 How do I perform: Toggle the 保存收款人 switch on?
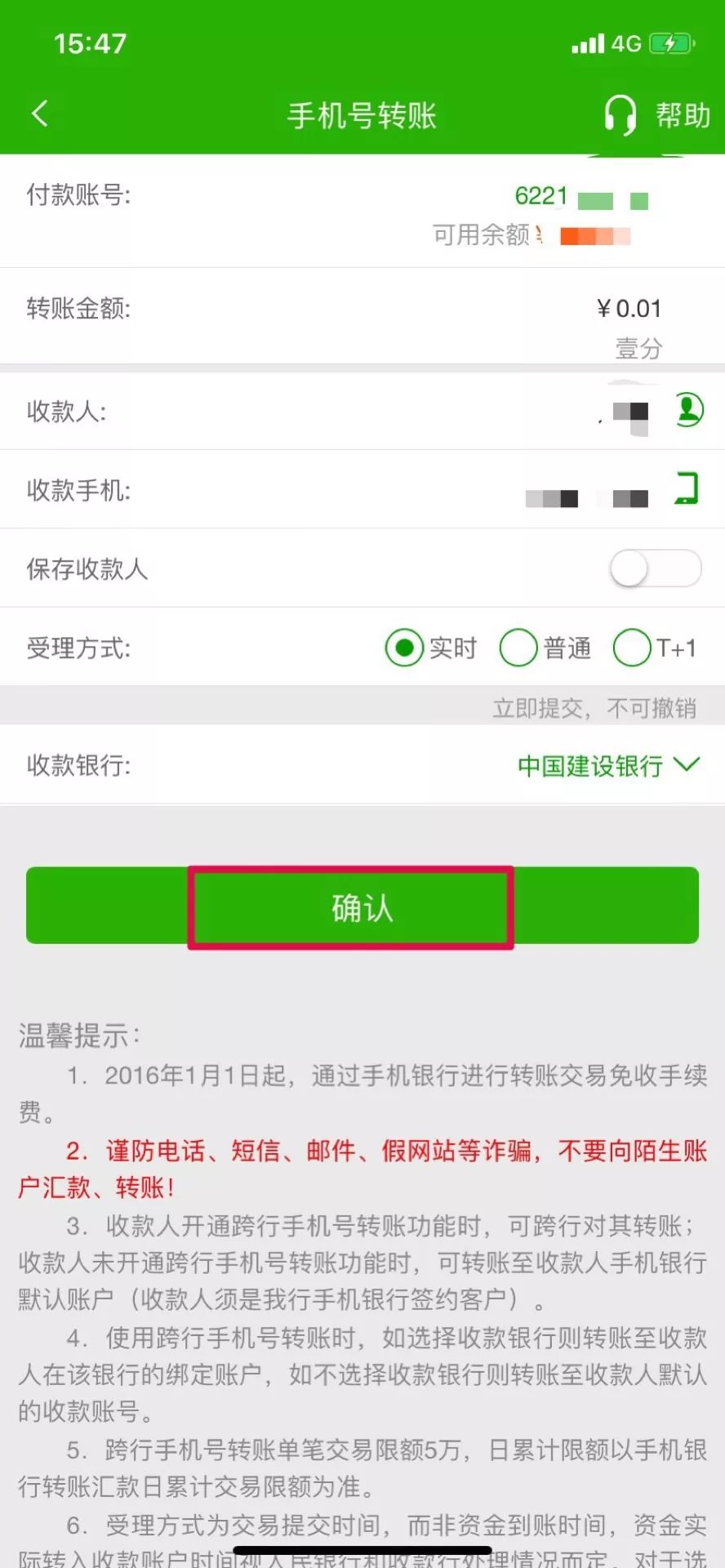click(x=655, y=568)
